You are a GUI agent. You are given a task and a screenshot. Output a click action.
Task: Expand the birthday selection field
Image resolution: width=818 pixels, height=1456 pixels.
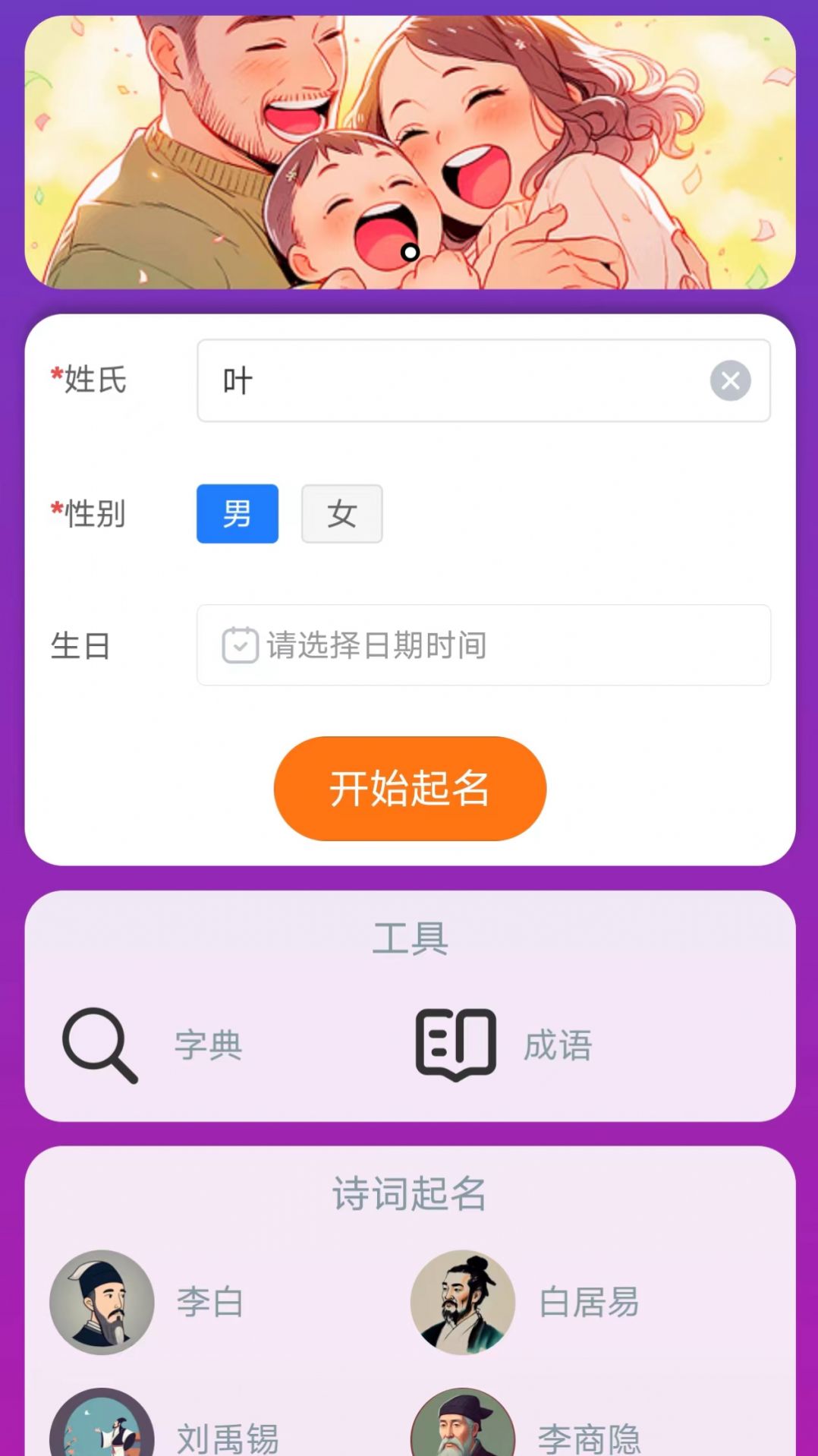click(x=483, y=646)
